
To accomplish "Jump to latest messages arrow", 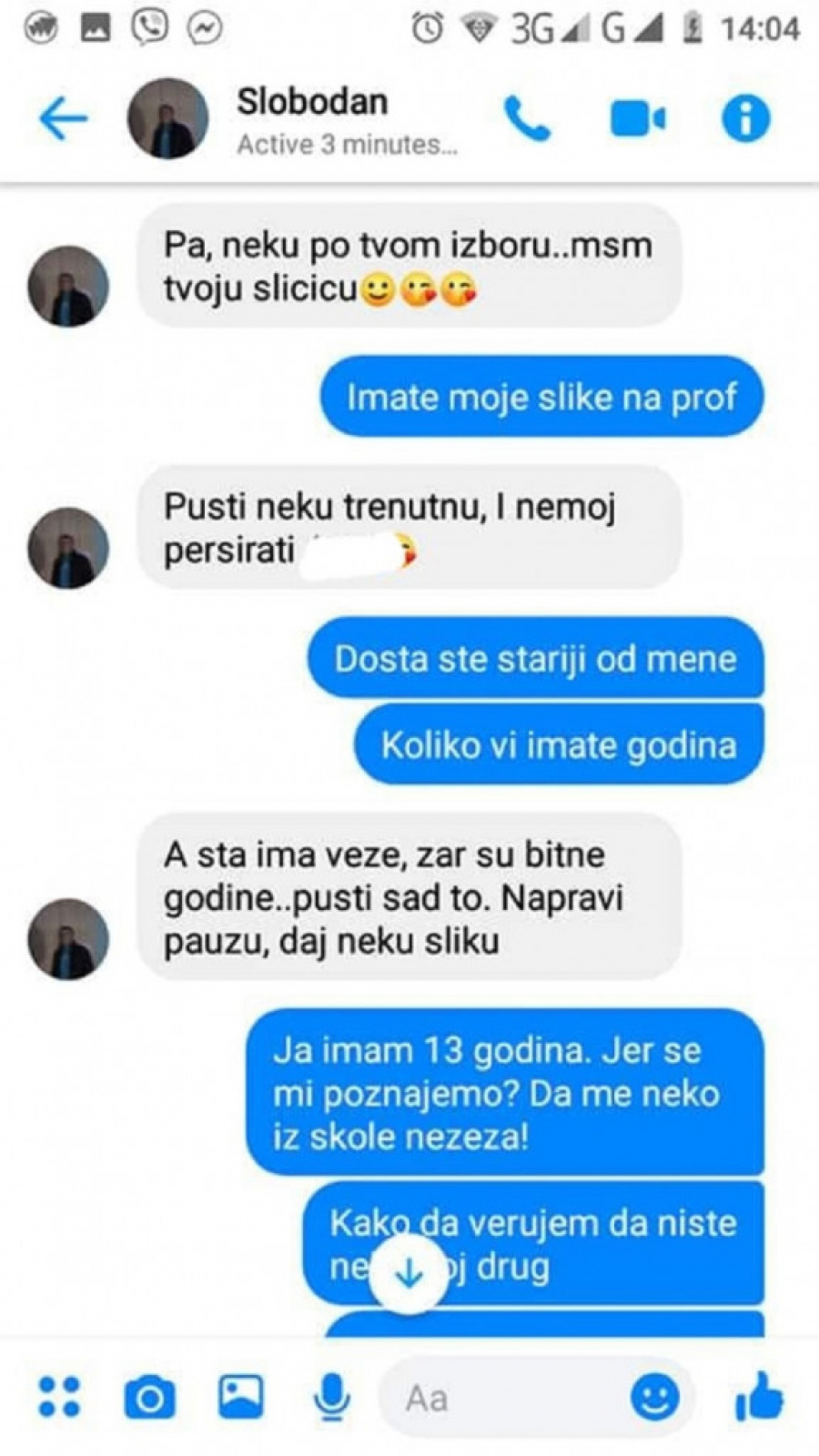I will [x=409, y=1274].
